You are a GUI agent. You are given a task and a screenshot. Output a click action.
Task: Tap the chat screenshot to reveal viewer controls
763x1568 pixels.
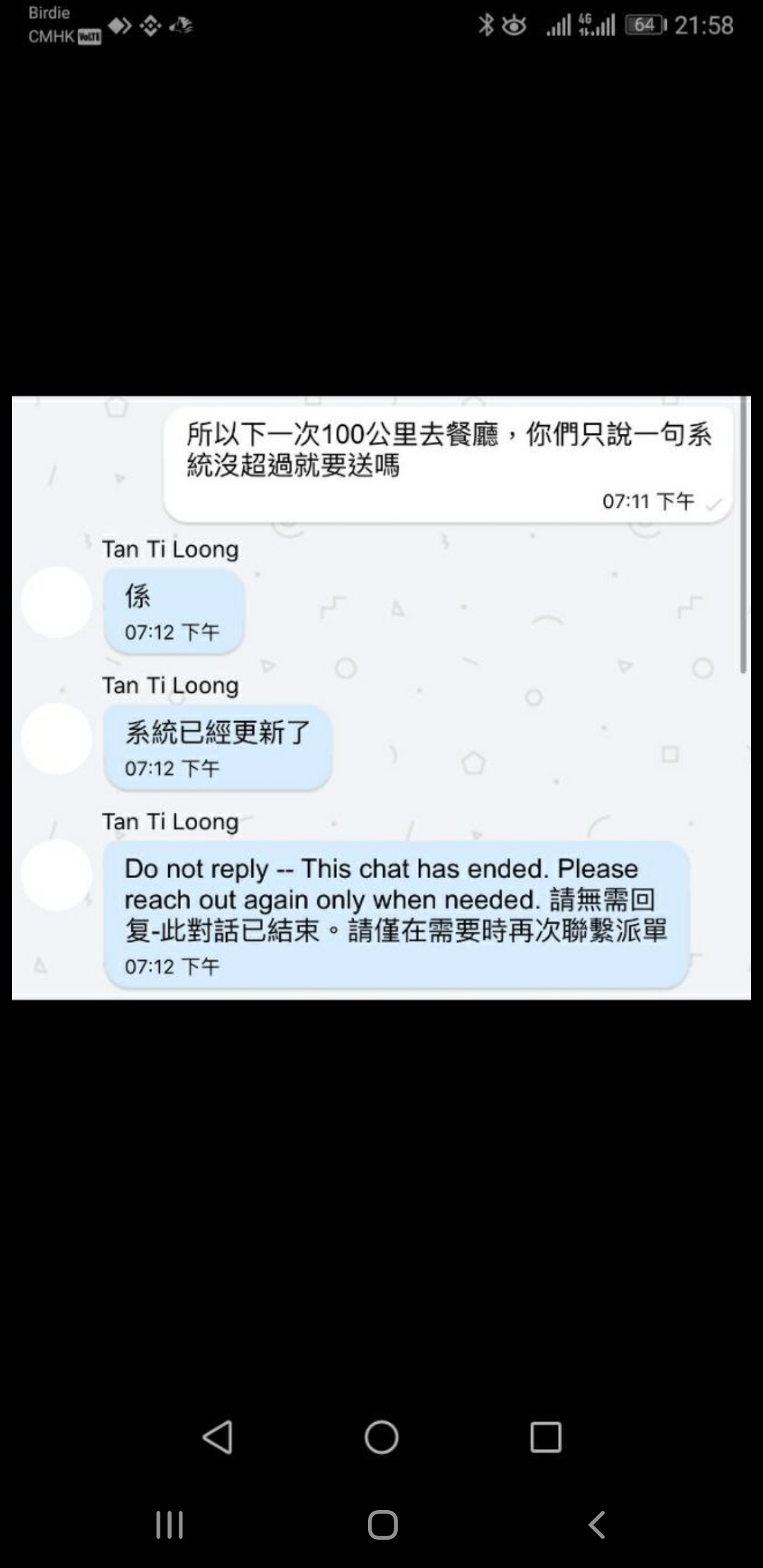coord(381,698)
